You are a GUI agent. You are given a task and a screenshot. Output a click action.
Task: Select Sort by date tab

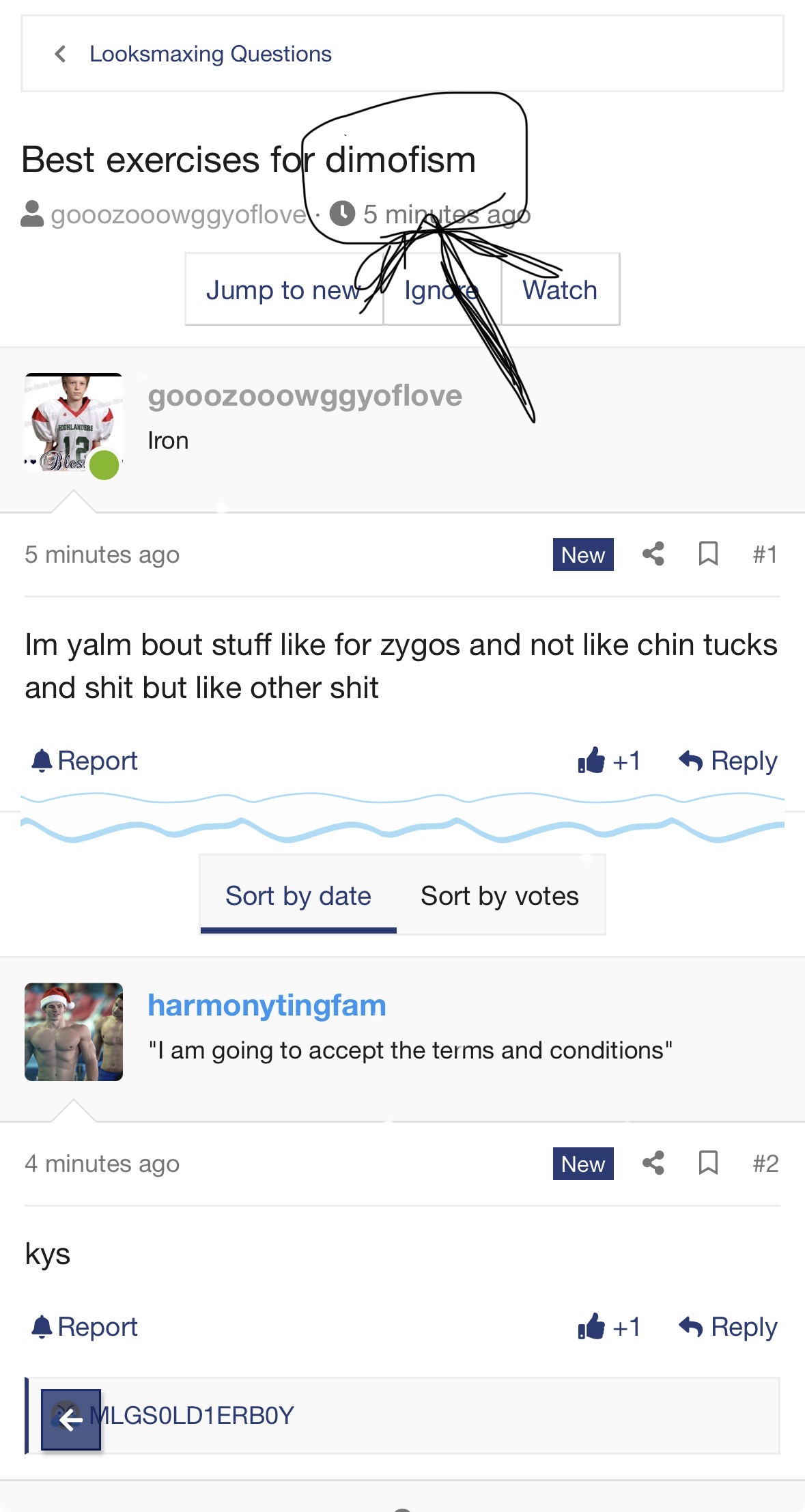tap(298, 895)
